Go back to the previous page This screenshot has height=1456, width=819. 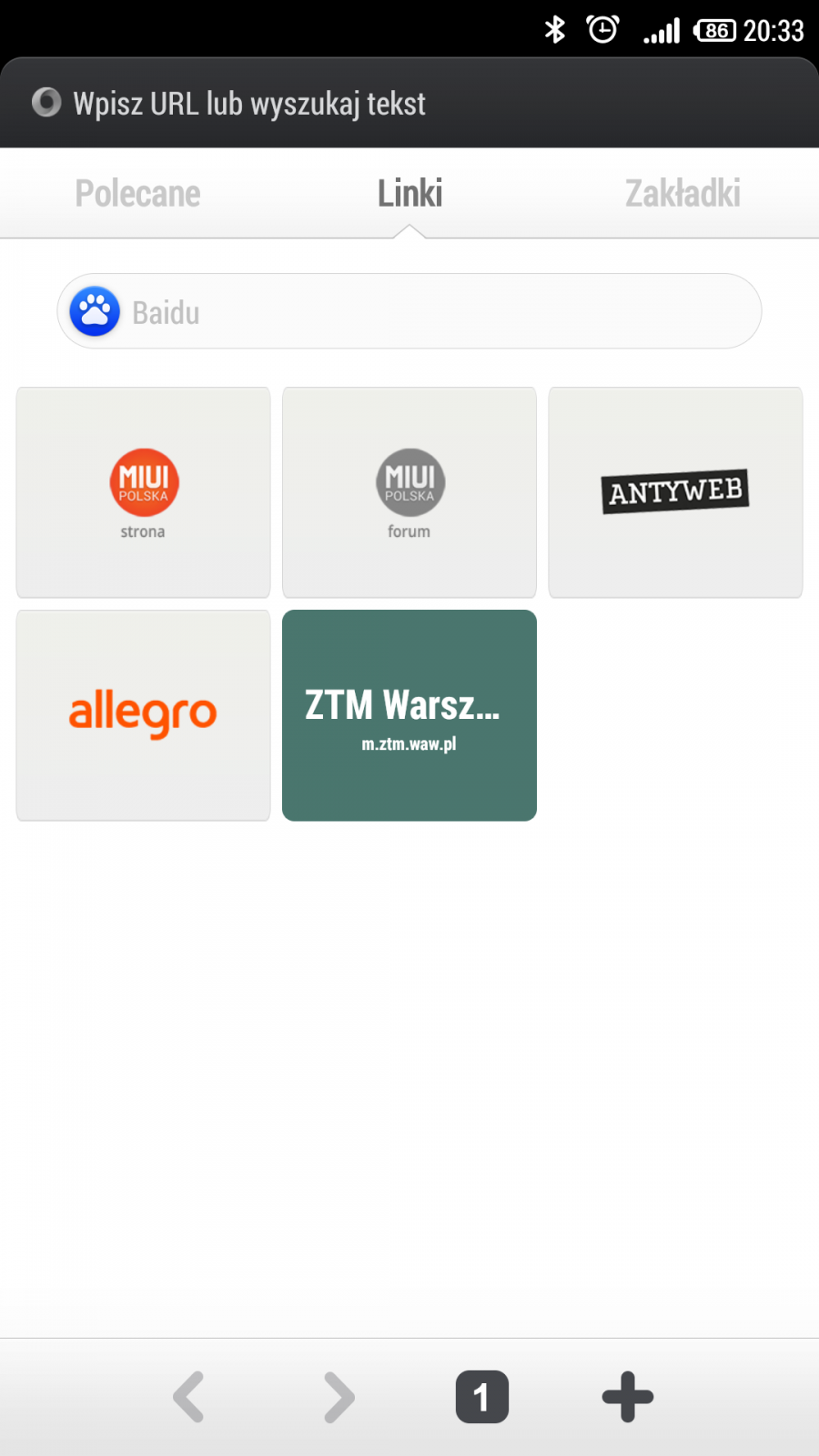189,1397
